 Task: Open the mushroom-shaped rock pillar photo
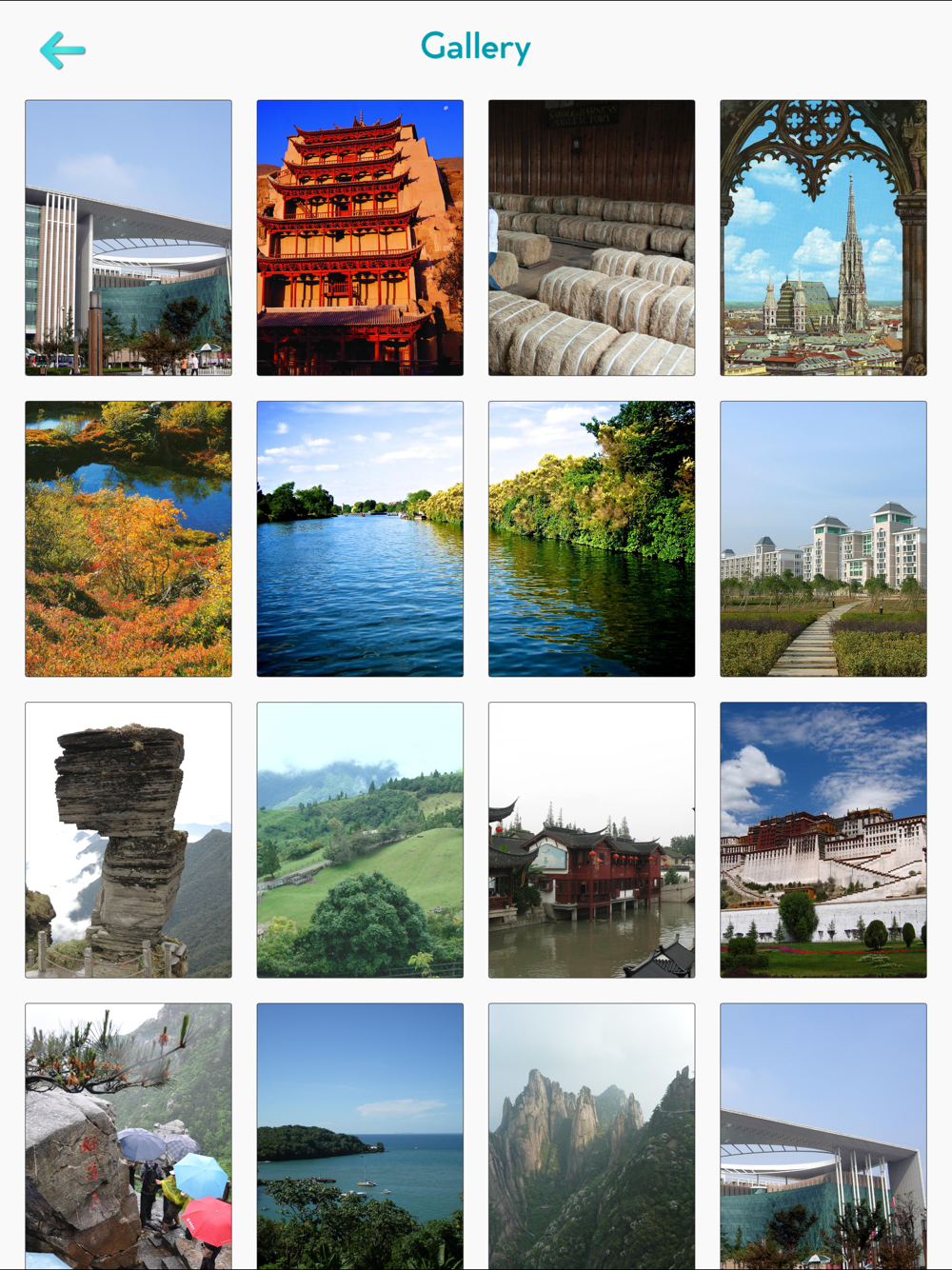pyautogui.click(x=129, y=840)
